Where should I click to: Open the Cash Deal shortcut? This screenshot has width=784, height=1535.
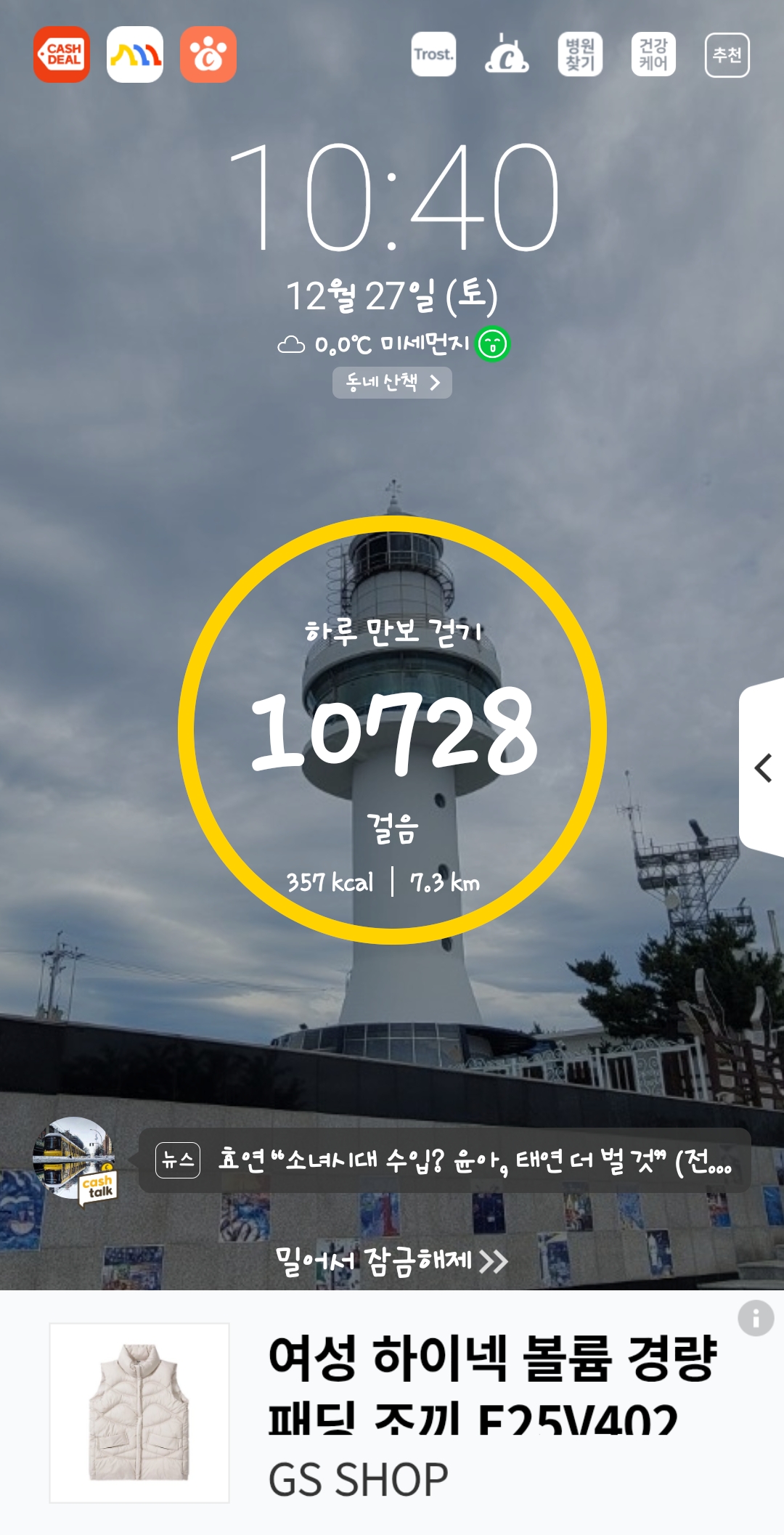(x=62, y=54)
